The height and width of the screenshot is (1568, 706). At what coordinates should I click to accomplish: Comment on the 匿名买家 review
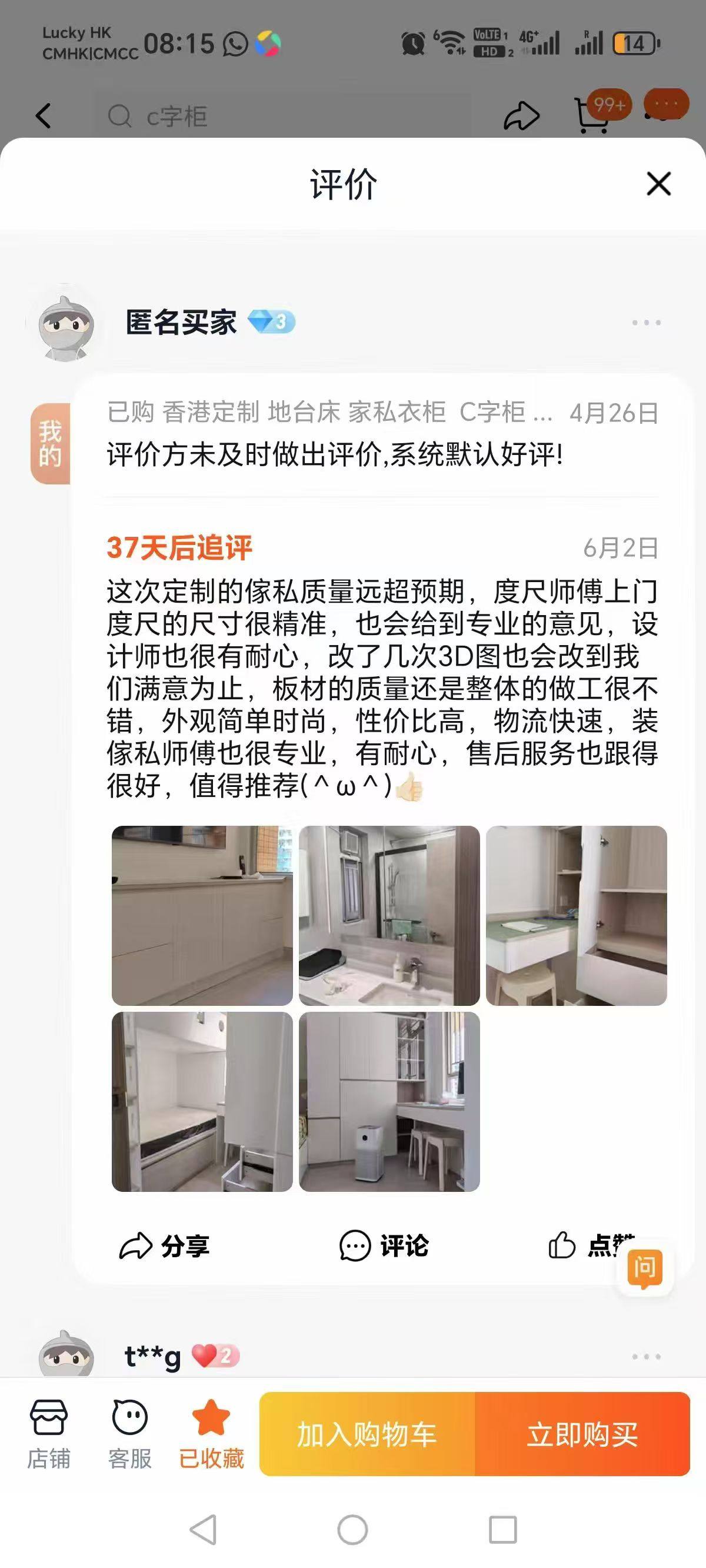tap(384, 1245)
